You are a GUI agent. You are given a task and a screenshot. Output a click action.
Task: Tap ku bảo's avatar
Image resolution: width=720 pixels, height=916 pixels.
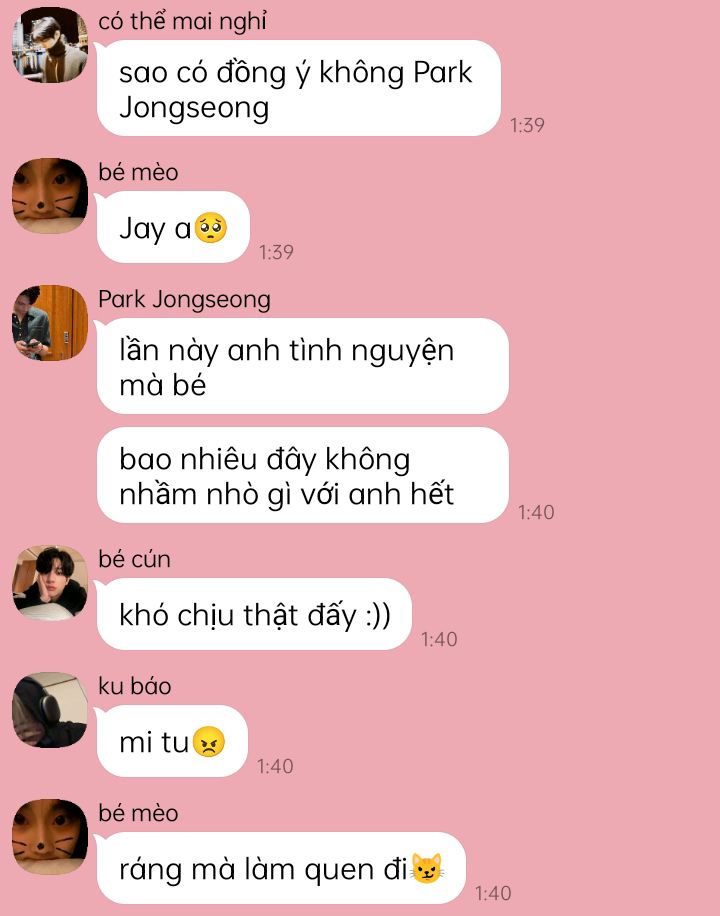click(x=50, y=710)
